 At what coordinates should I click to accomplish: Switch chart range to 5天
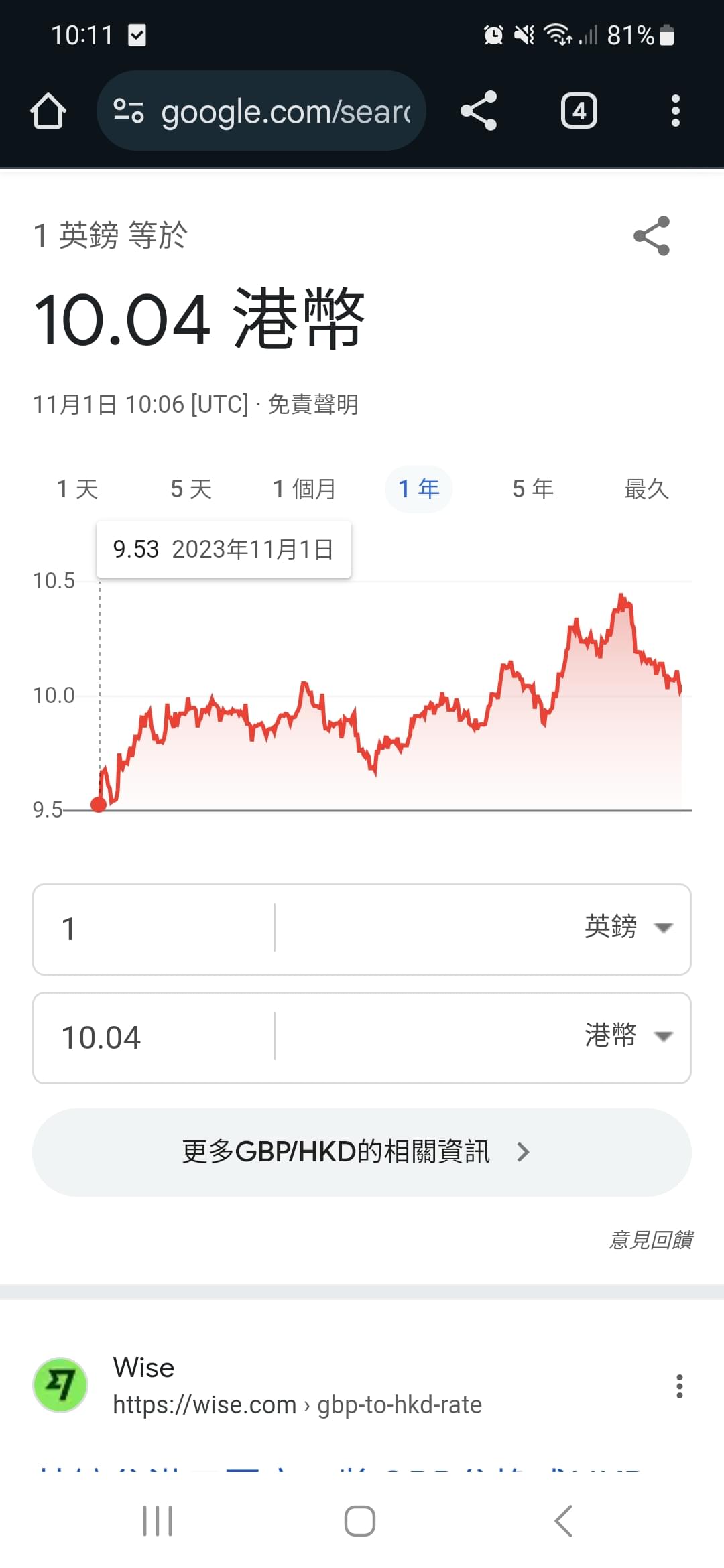tap(191, 488)
